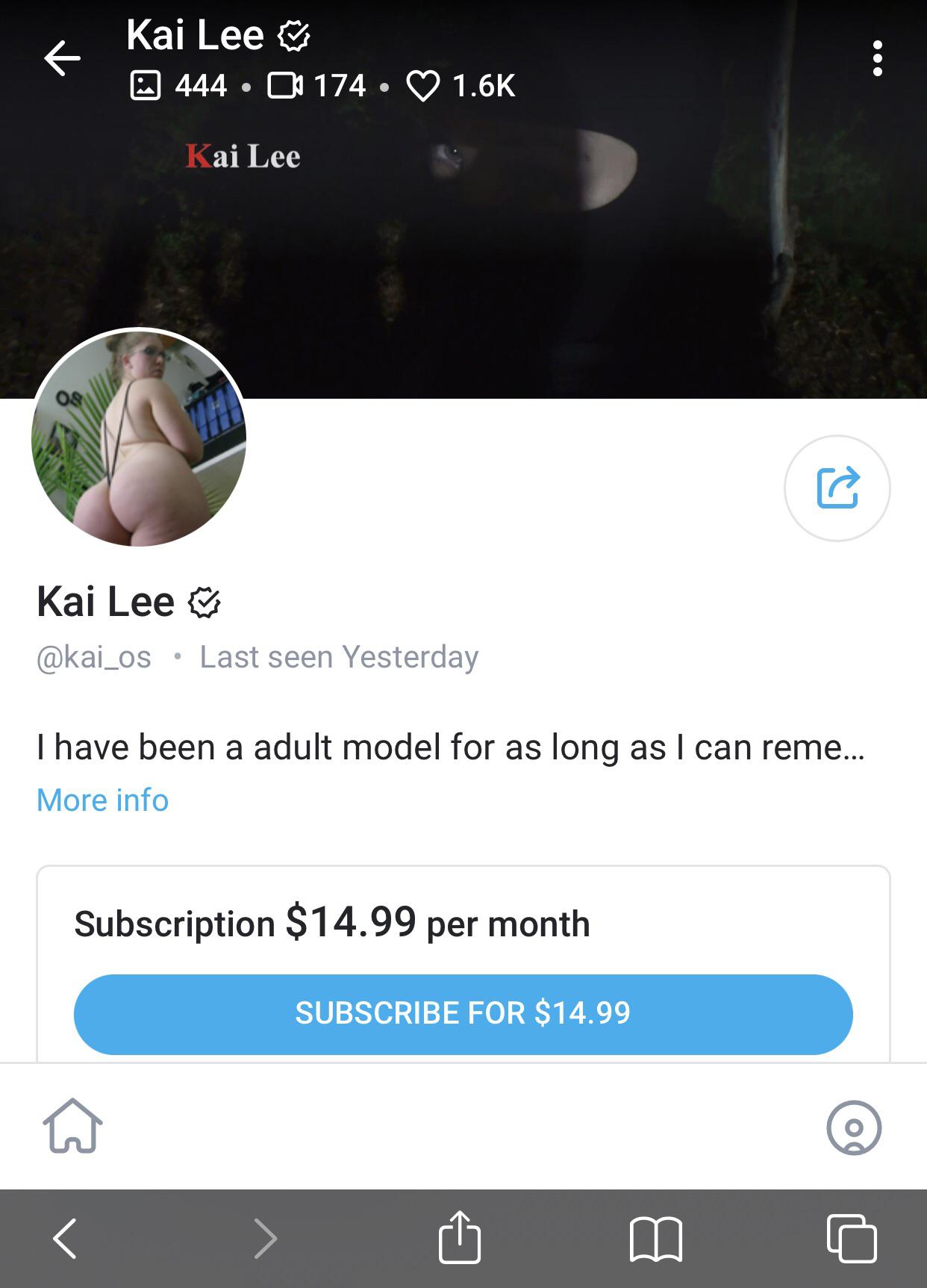Open the account profile tab

(854, 1127)
